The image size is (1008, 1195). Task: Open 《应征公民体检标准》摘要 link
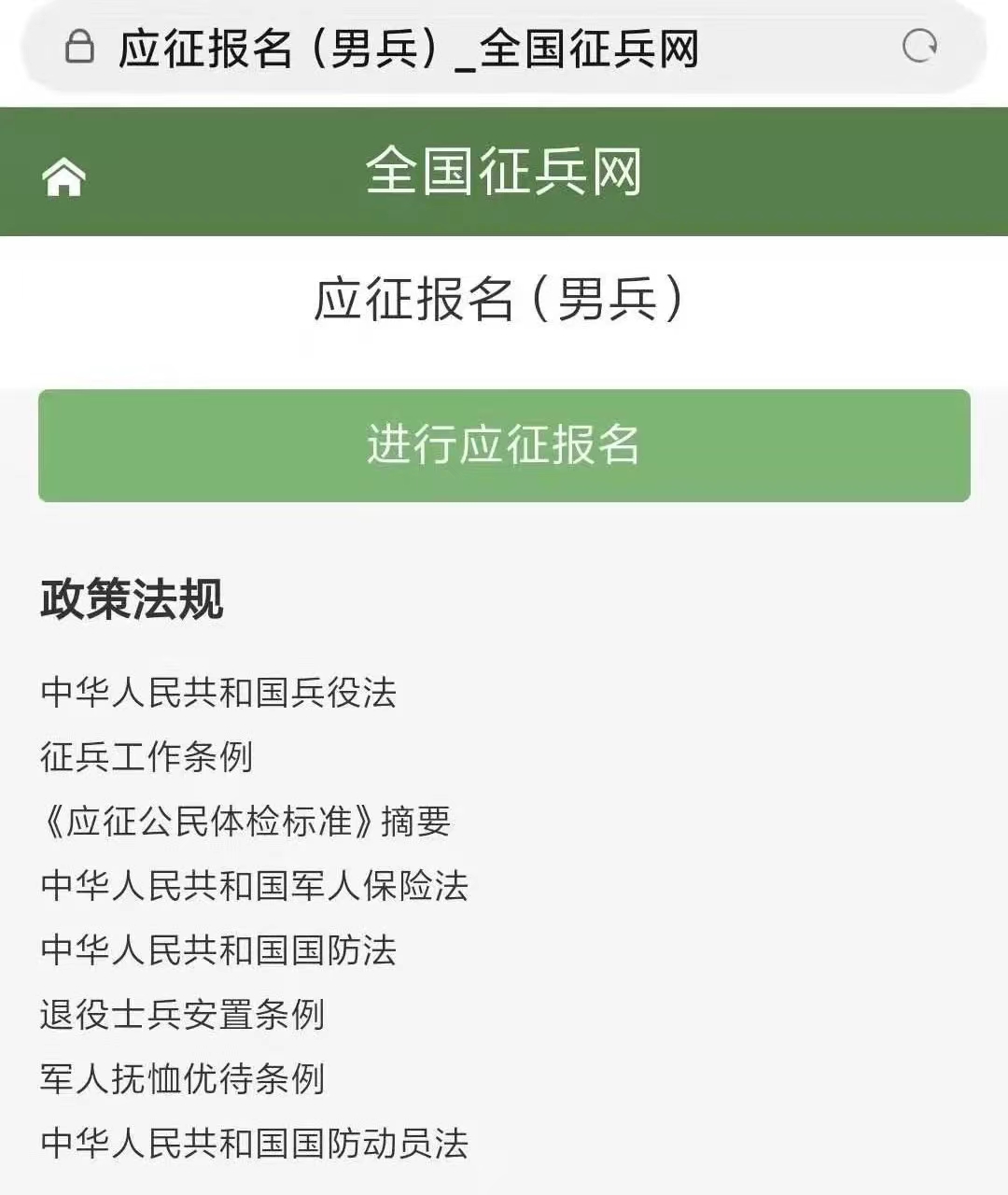[x=245, y=822]
